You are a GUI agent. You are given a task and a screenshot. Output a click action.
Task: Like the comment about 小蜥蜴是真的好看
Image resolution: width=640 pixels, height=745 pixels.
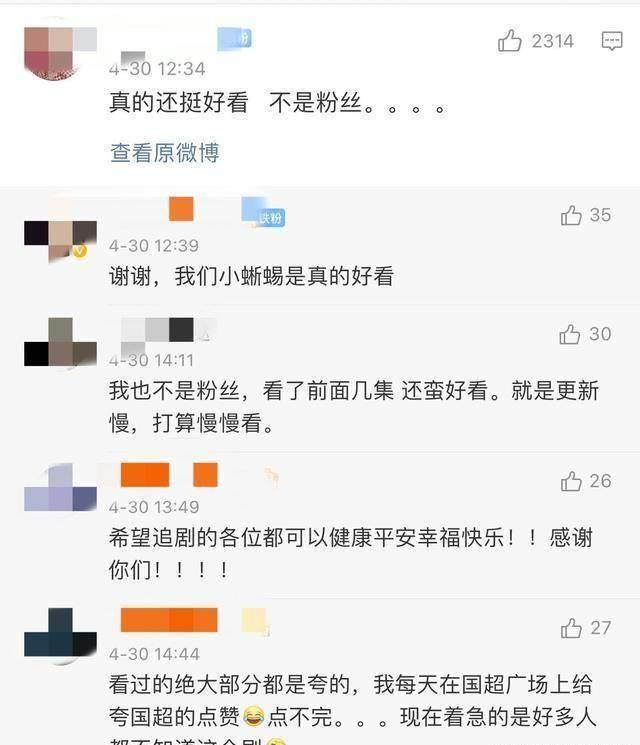(x=571, y=215)
